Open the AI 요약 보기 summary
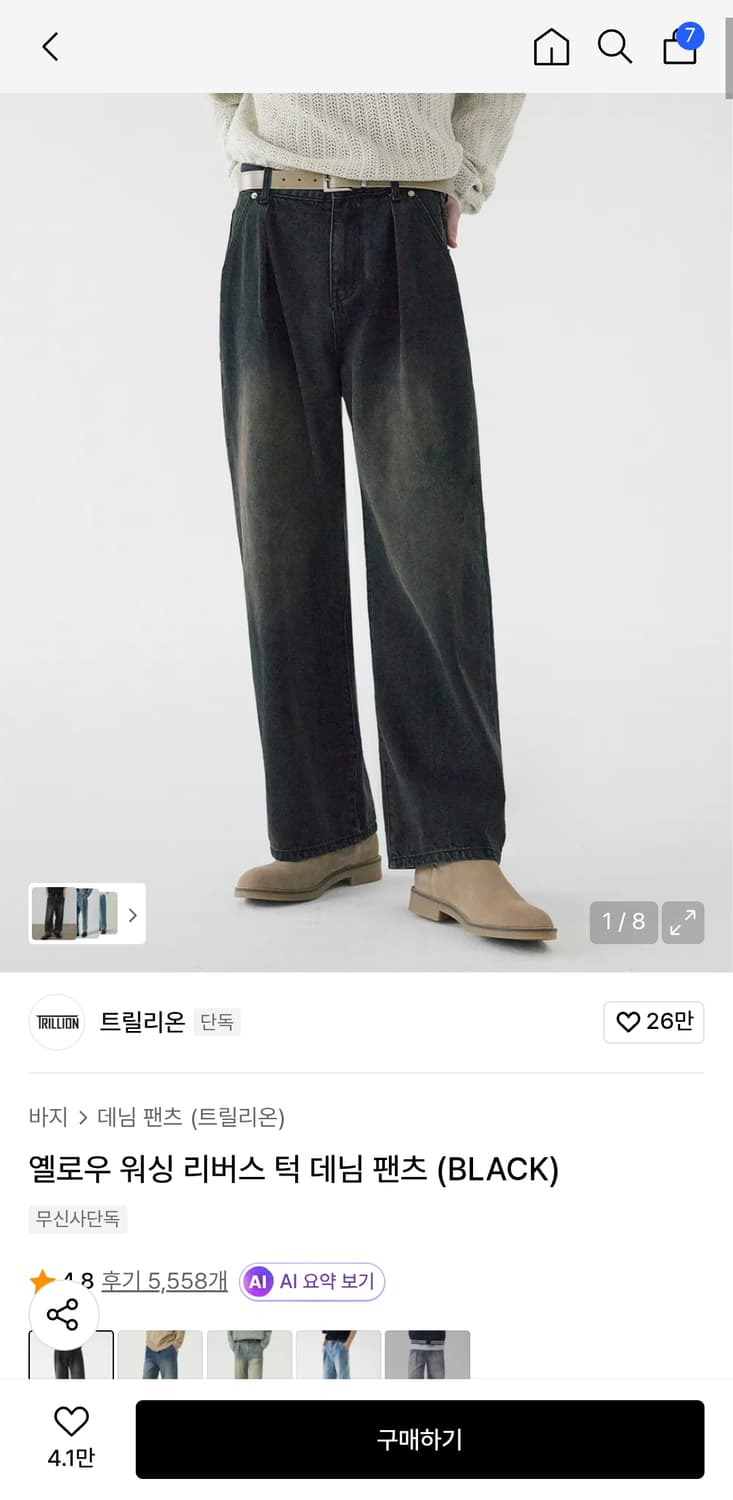The width and height of the screenshot is (733, 1500). pos(311,1281)
